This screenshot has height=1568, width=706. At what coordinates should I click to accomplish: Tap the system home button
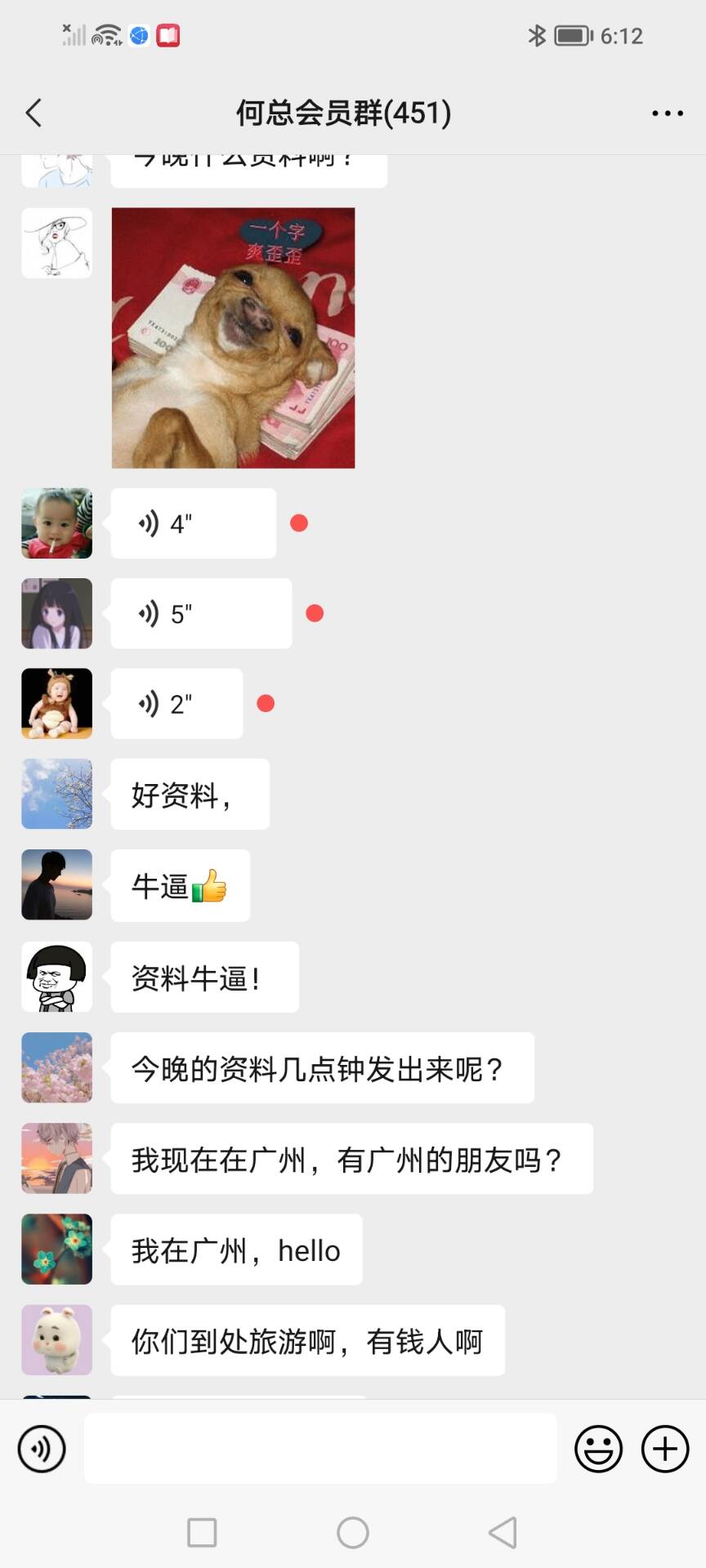pyautogui.click(x=353, y=1533)
